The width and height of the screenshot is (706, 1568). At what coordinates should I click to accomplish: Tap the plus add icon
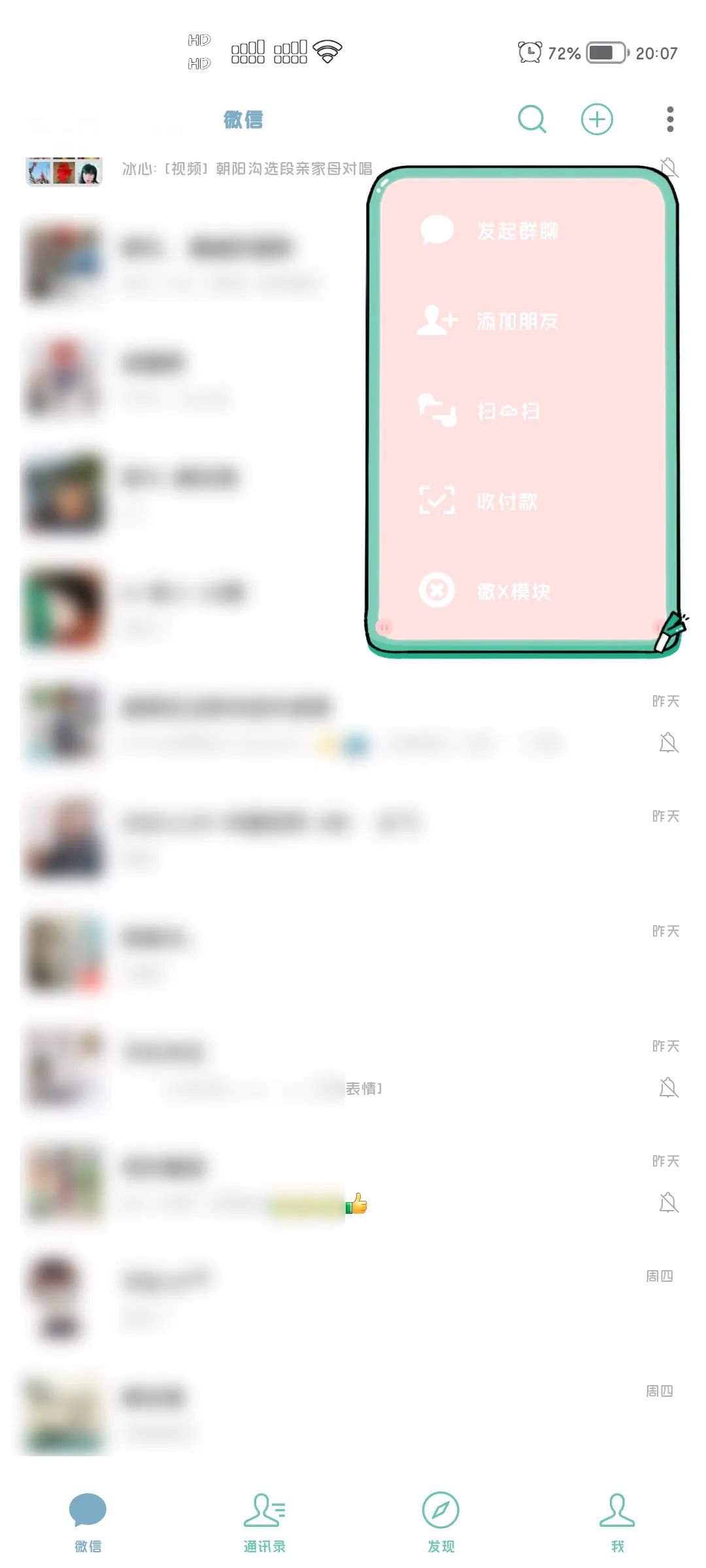pos(597,120)
